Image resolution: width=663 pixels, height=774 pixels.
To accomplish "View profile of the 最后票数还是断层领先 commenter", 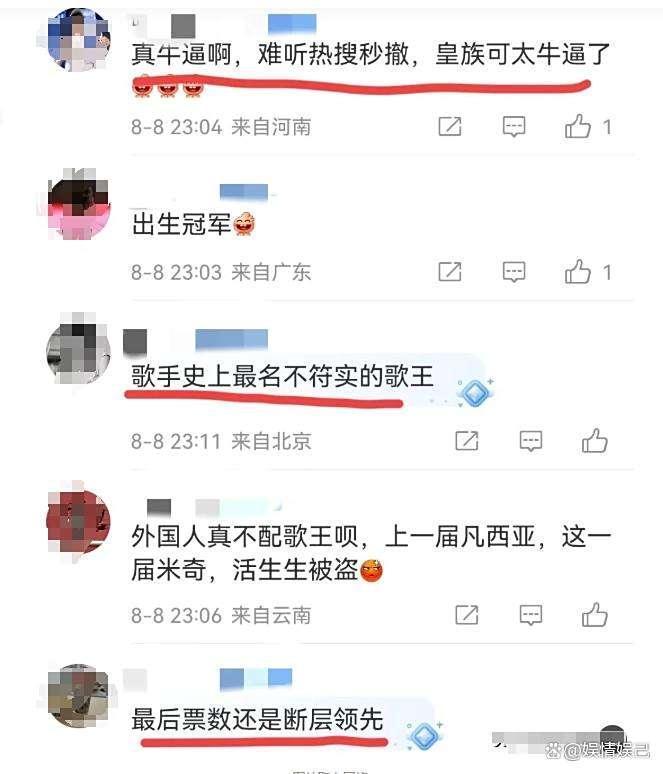I will coord(79,695).
